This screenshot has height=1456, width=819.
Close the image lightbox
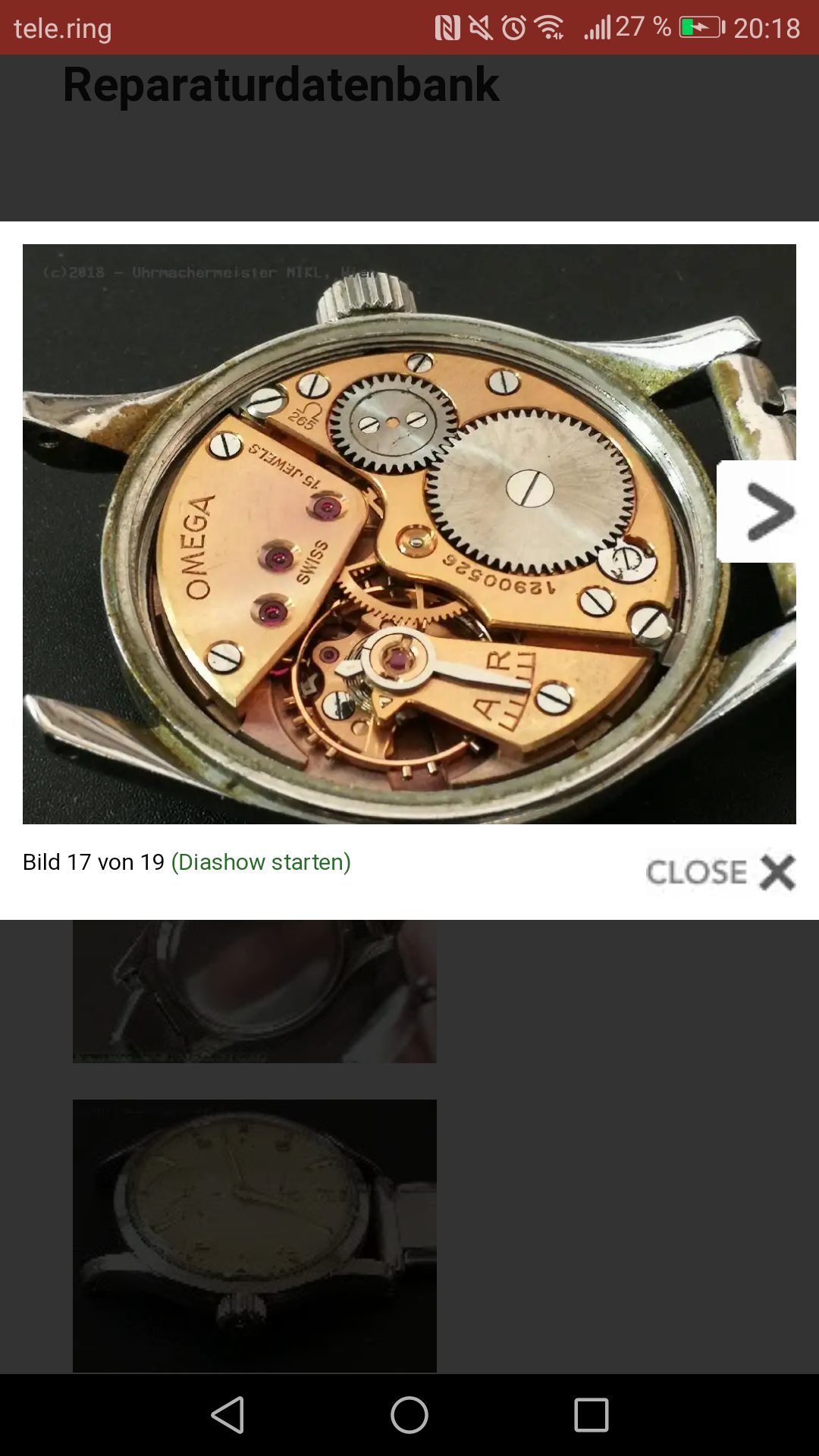pyautogui.click(x=720, y=872)
